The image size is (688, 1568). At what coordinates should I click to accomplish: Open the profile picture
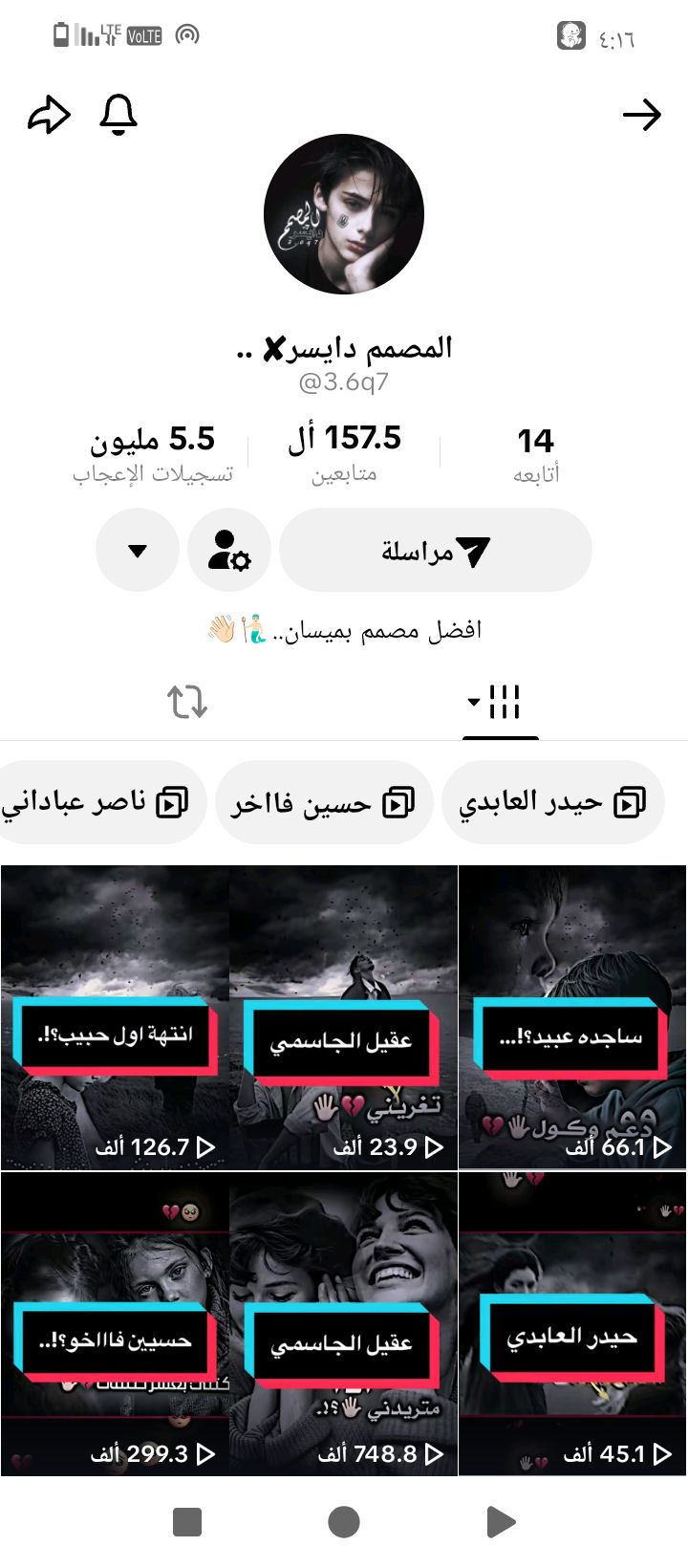344,214
